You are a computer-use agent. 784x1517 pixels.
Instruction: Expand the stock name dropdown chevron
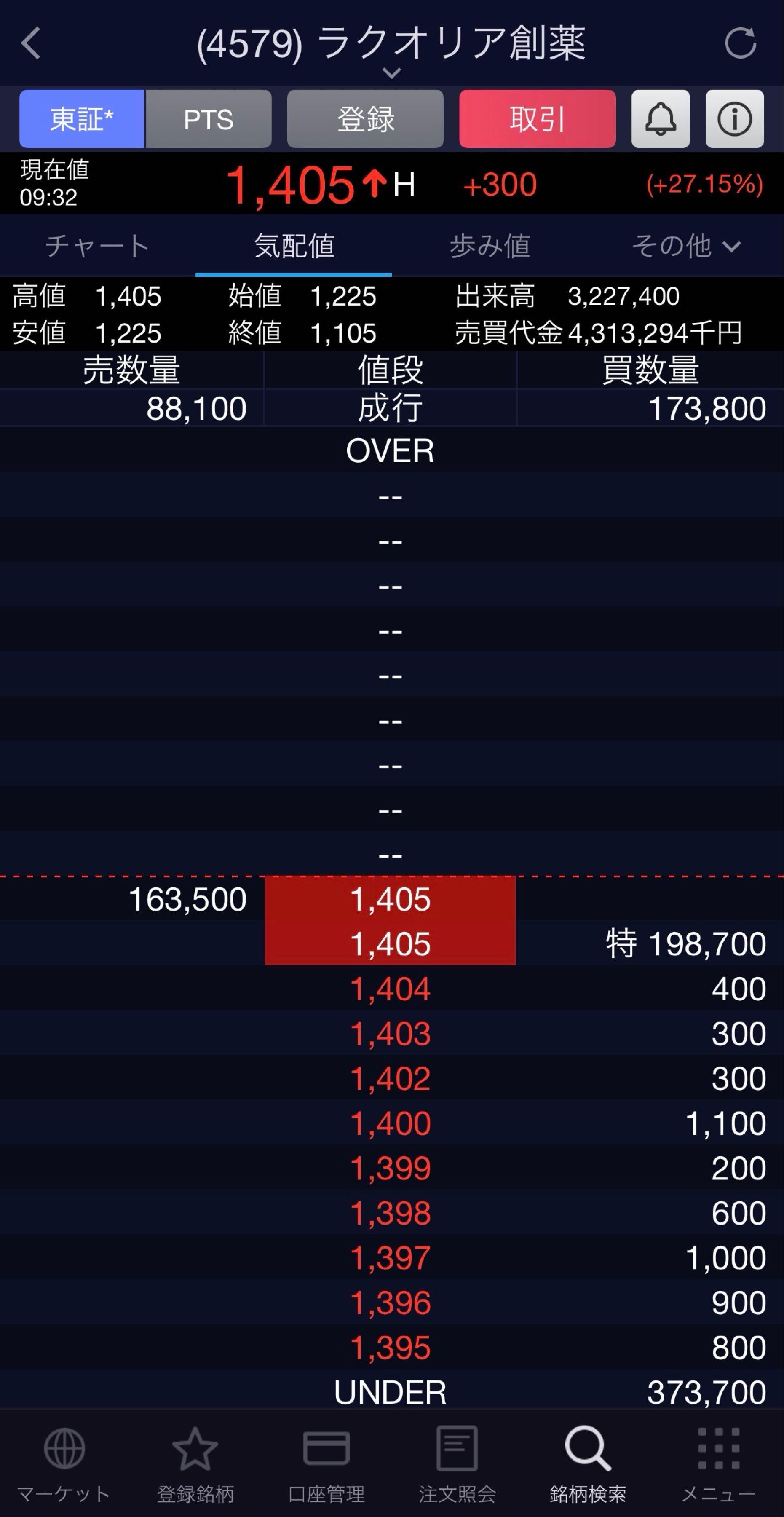(391, 73)
